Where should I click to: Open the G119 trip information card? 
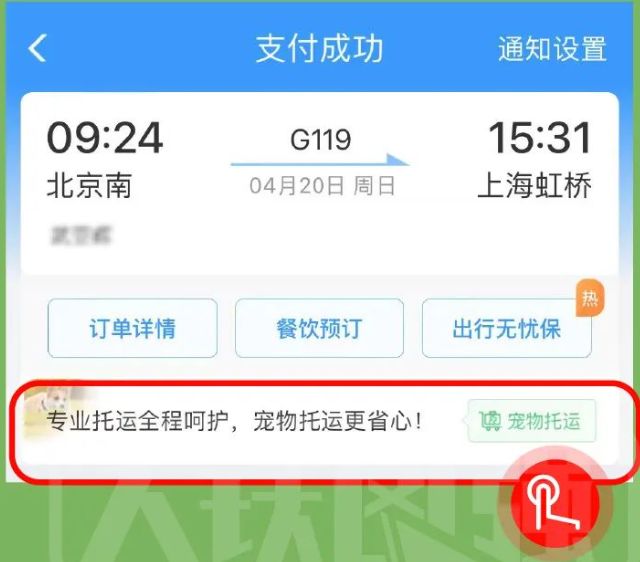coord(320,180)
